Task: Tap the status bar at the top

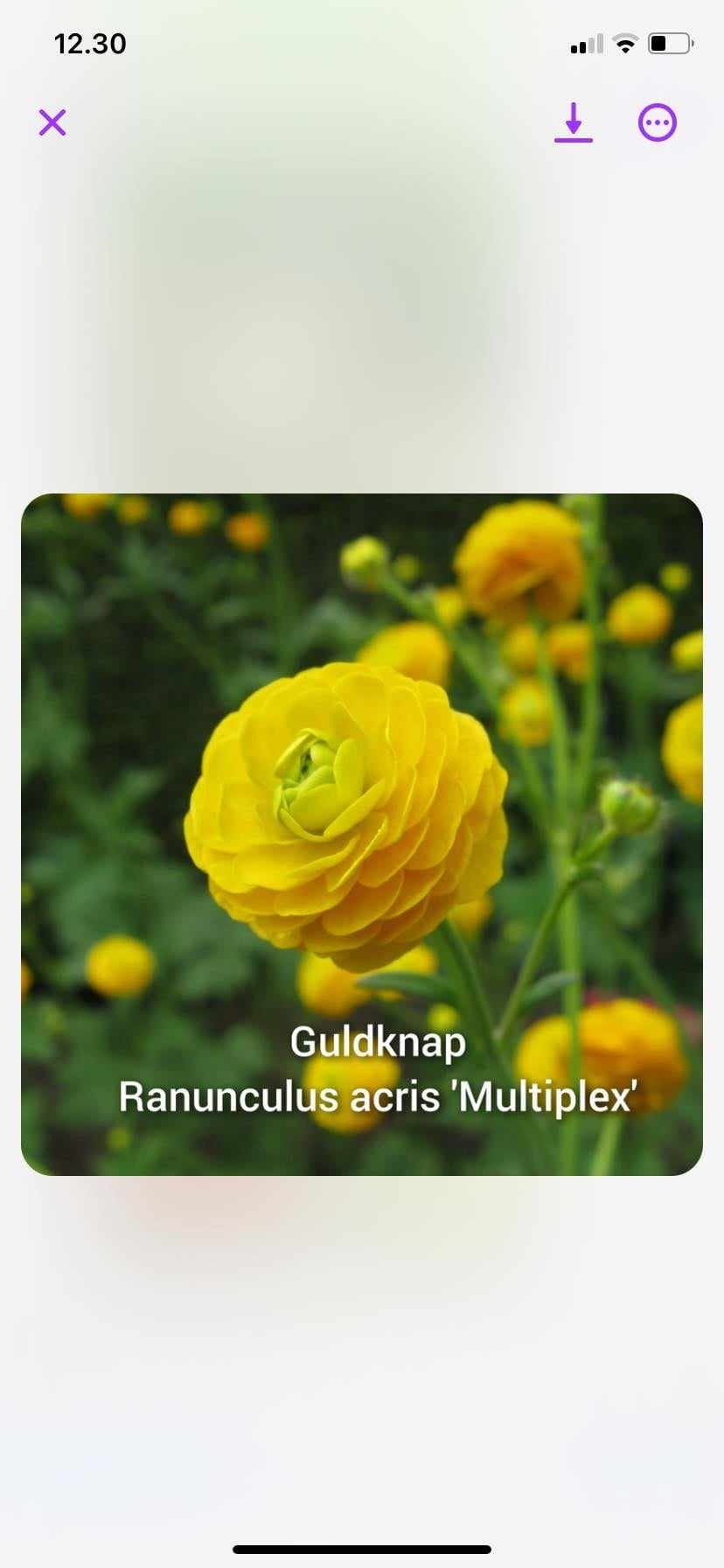Action: [362, 42]
